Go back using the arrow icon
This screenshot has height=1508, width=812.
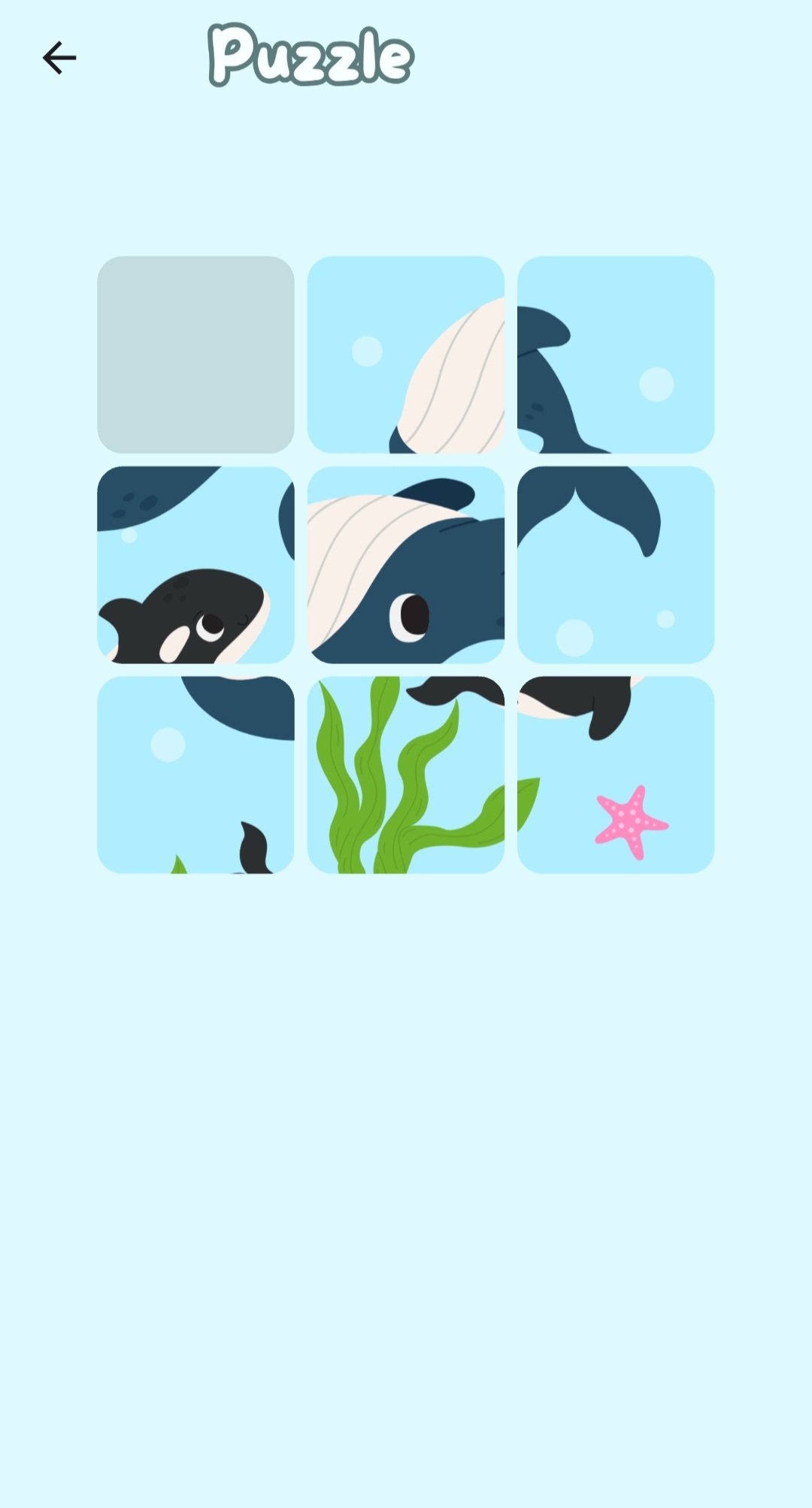point(59,58)
